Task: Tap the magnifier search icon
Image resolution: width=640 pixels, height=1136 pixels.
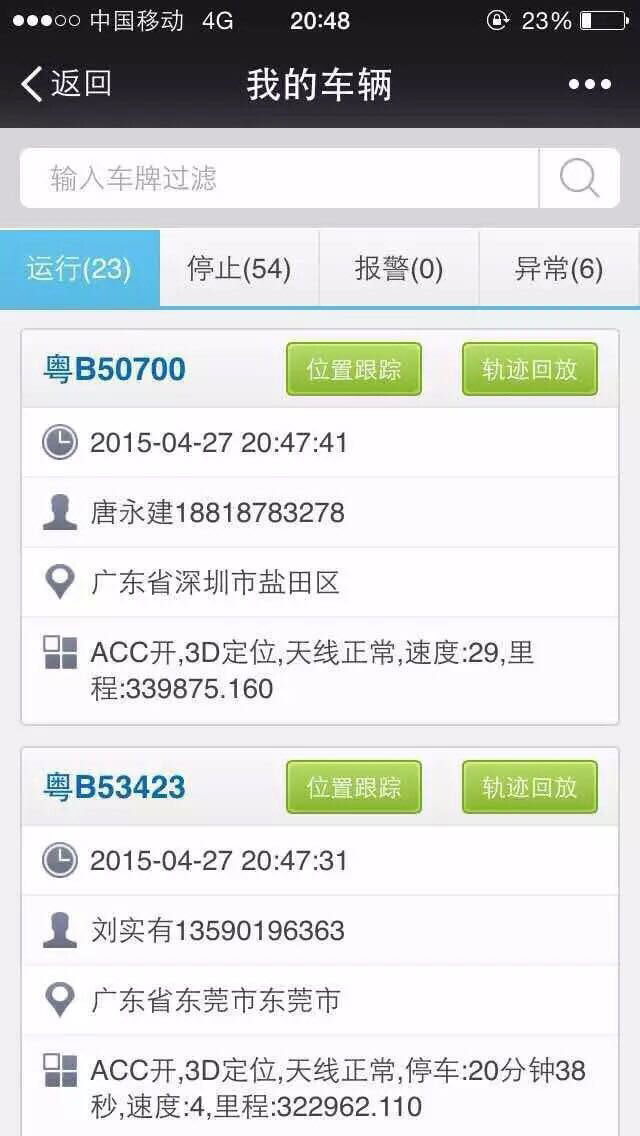Action: (579, 178)
